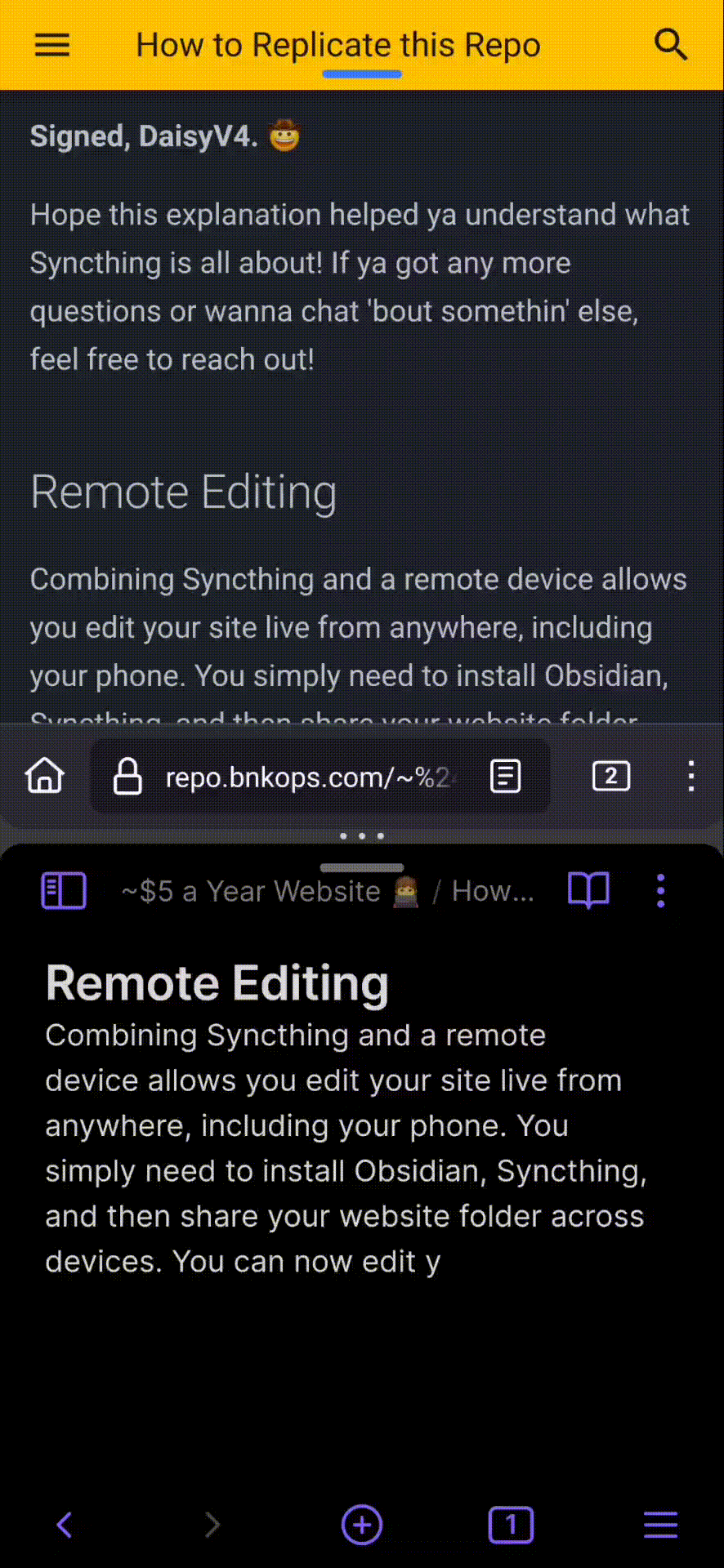Open the Obsidian bottom-right menu
Viewport: 724px width, 1568px height.
click(660, 1525)
